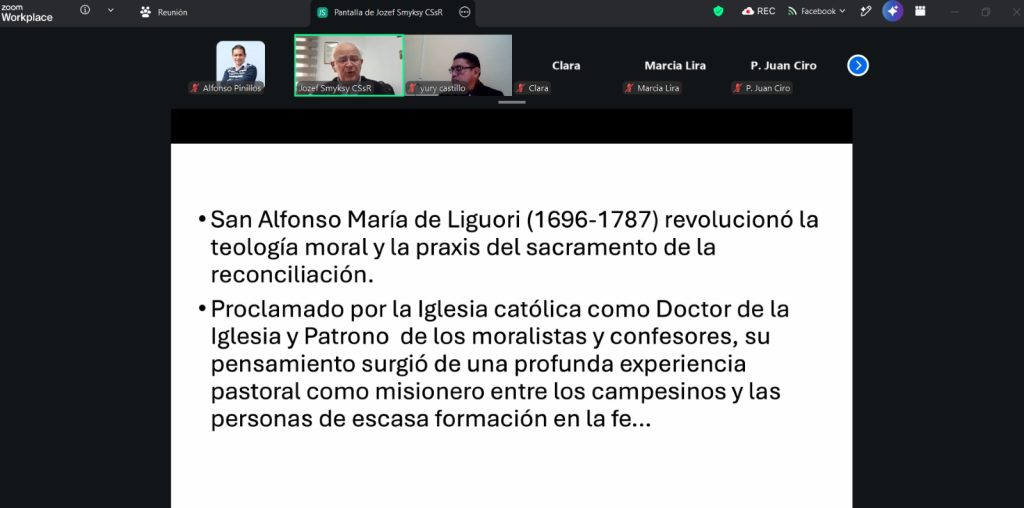Screen dimensions: 1024x508
Task: Change the view layout grid
Action: 920,11
